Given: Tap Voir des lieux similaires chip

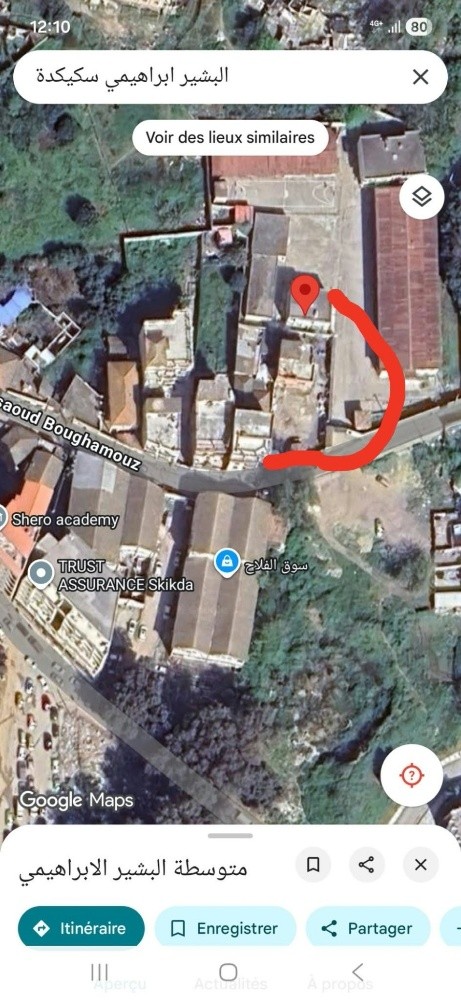Looking at the screenshot, I should pos(230,137).
